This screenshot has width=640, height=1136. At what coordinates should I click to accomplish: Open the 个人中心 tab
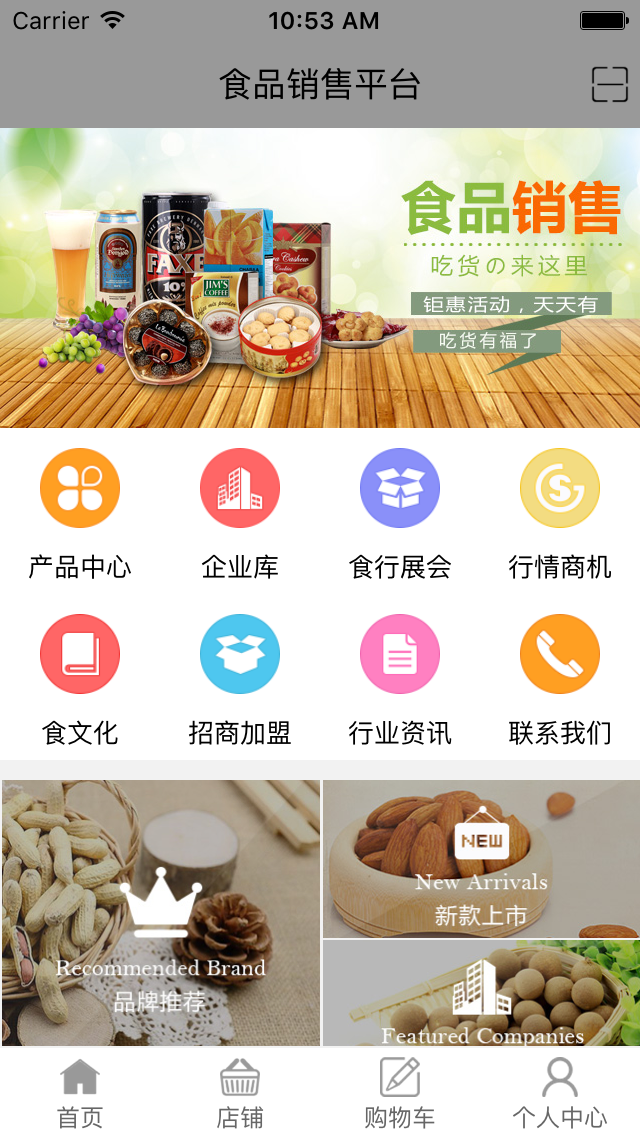click(560, 1092)
